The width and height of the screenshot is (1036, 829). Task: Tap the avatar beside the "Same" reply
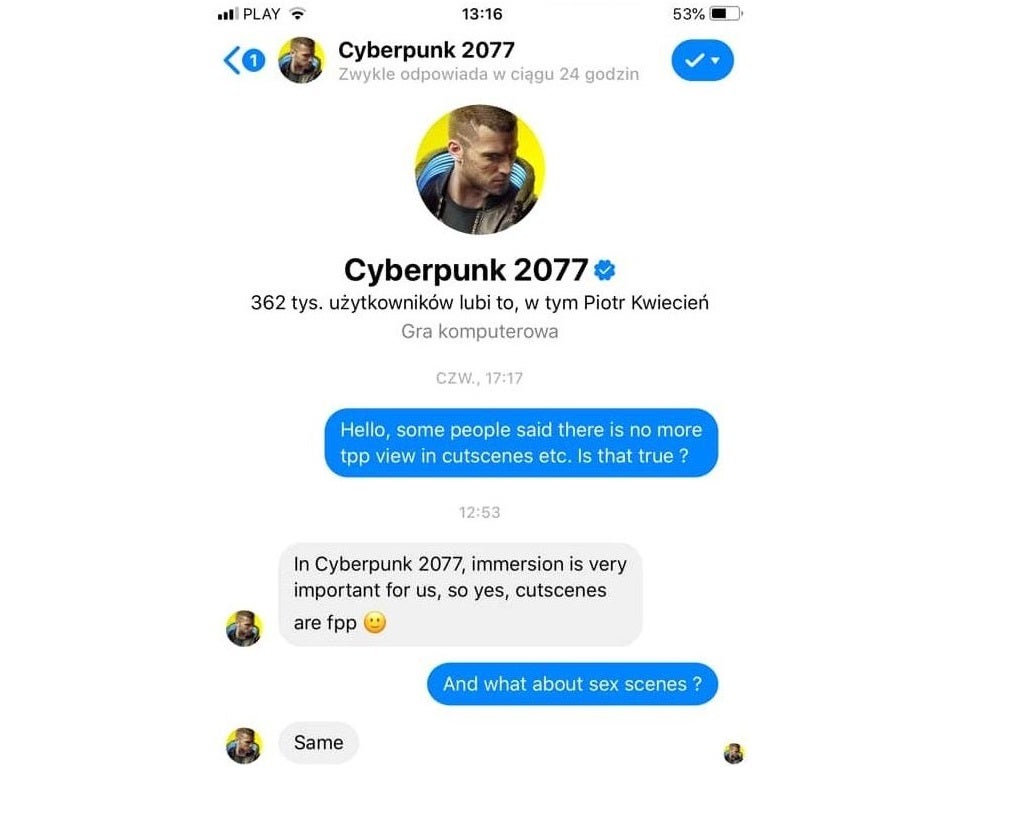pos(244,745)
